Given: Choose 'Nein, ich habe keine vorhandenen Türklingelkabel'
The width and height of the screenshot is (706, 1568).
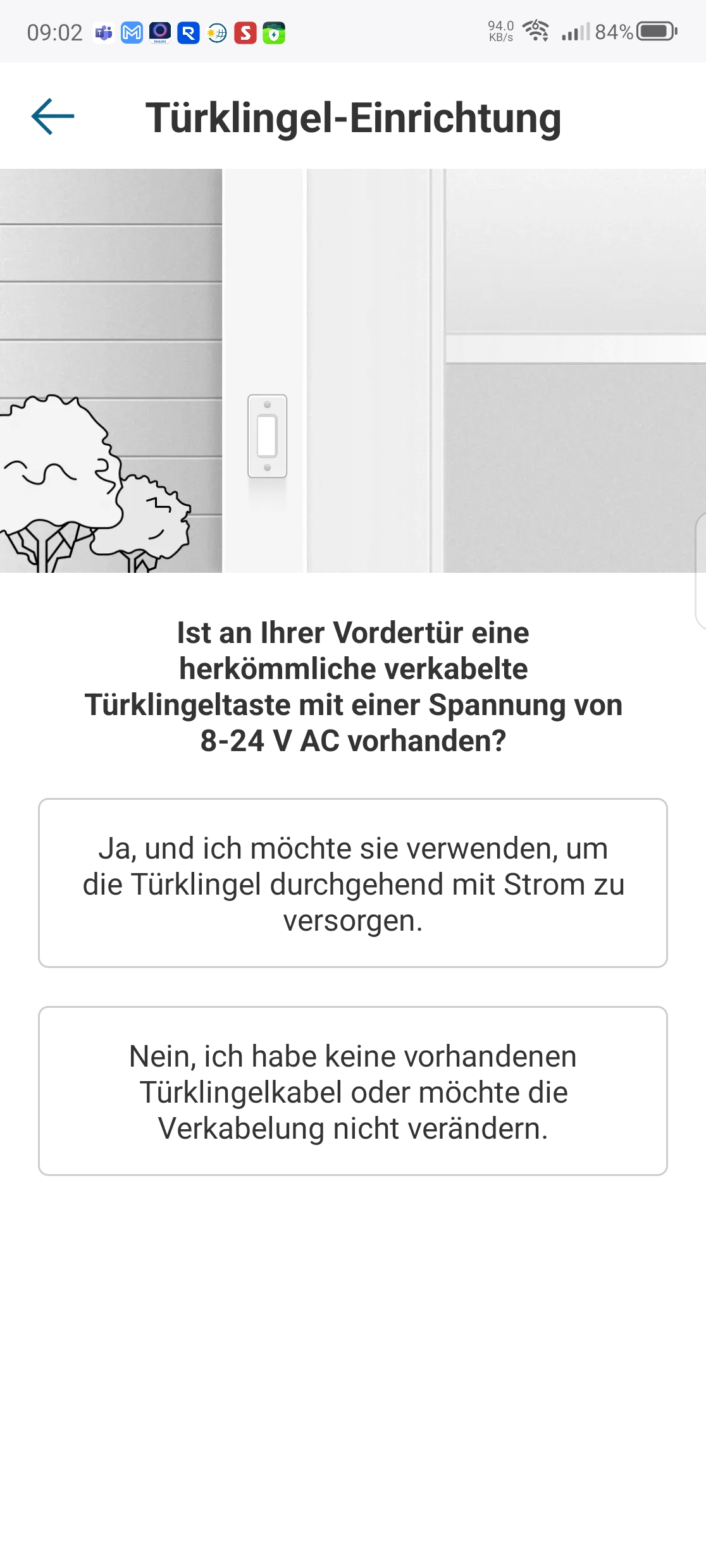Looking at the screenshot, I should pos(353,1091).
